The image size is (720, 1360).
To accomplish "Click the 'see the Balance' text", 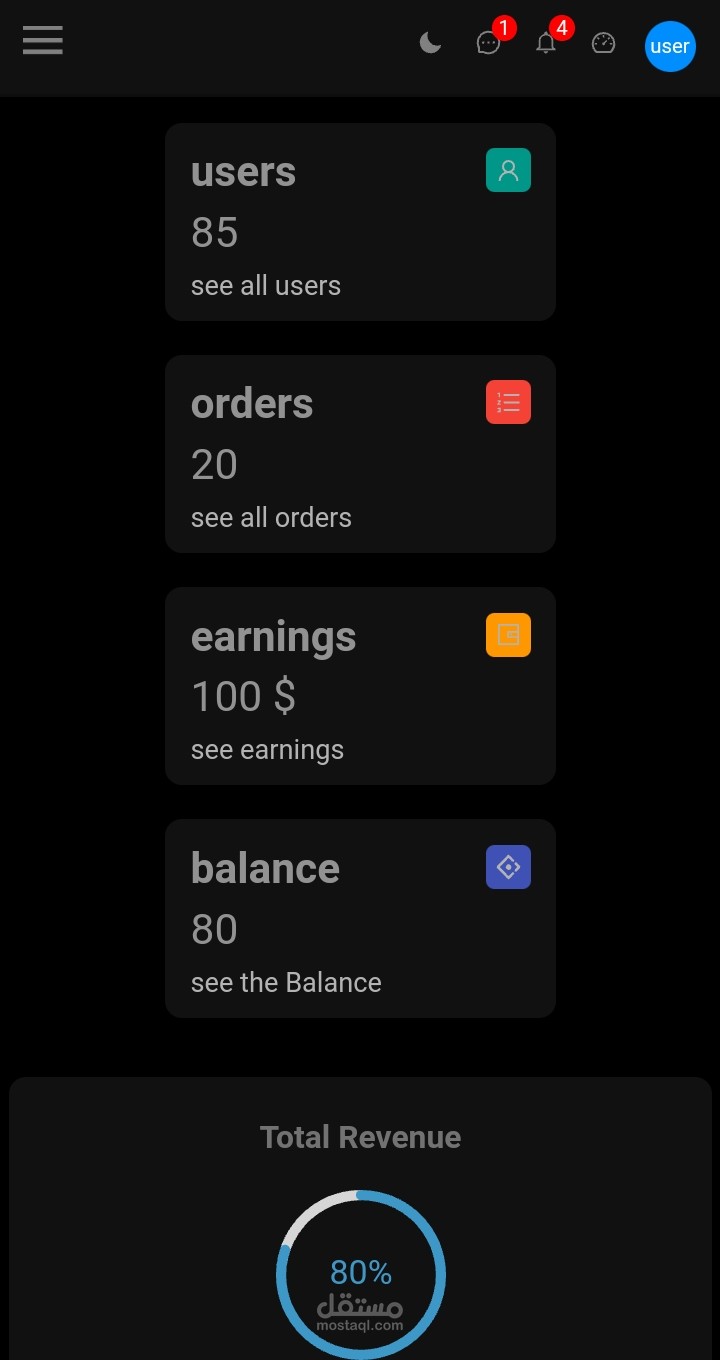I will coord(286,982).
